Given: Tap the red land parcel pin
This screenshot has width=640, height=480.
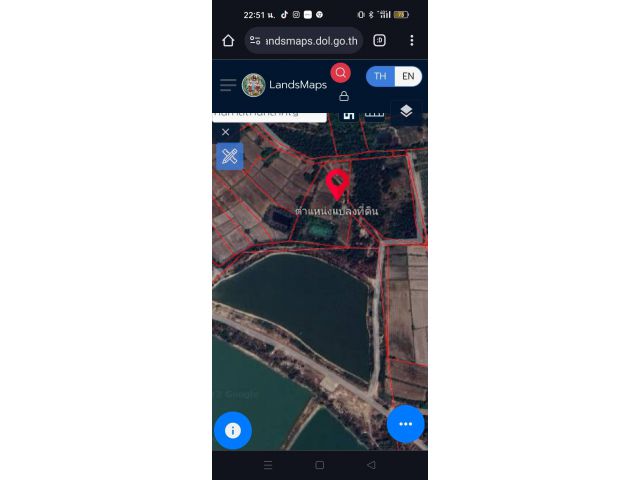Looking at the screenshot, I should [x=338, y=184].
